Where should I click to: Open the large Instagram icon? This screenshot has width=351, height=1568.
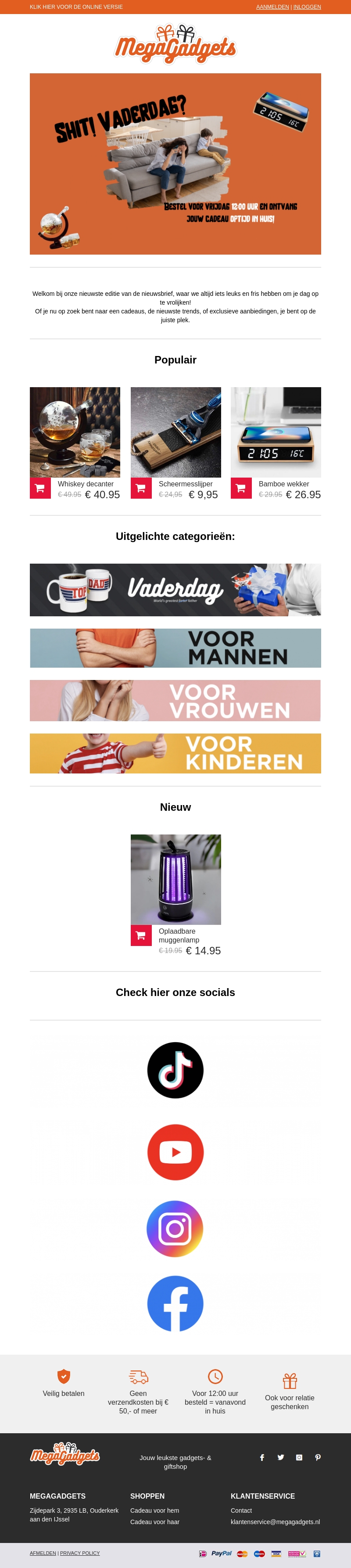click(x=175, y=1229)
